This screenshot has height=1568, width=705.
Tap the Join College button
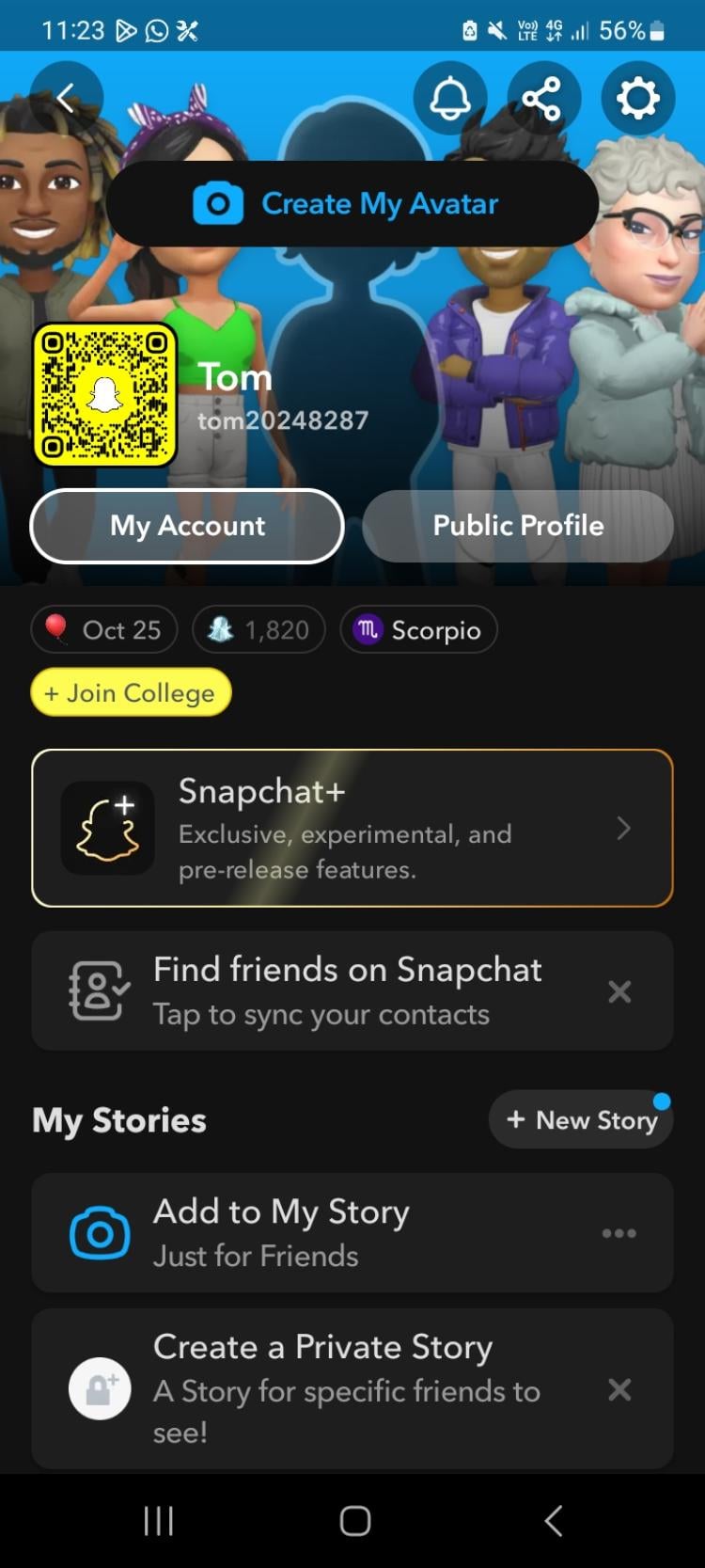[x=131, y=693]
